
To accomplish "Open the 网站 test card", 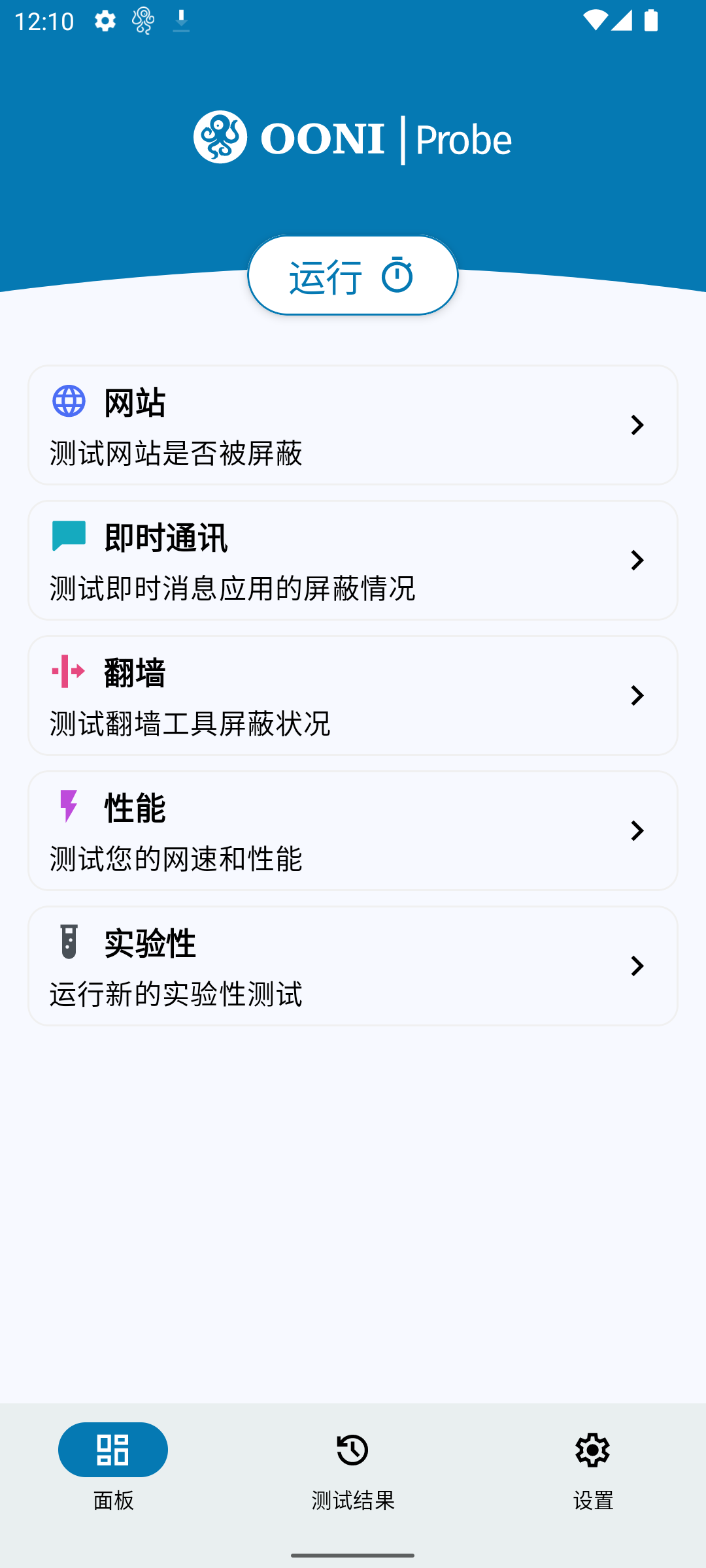I will point(352,425).
